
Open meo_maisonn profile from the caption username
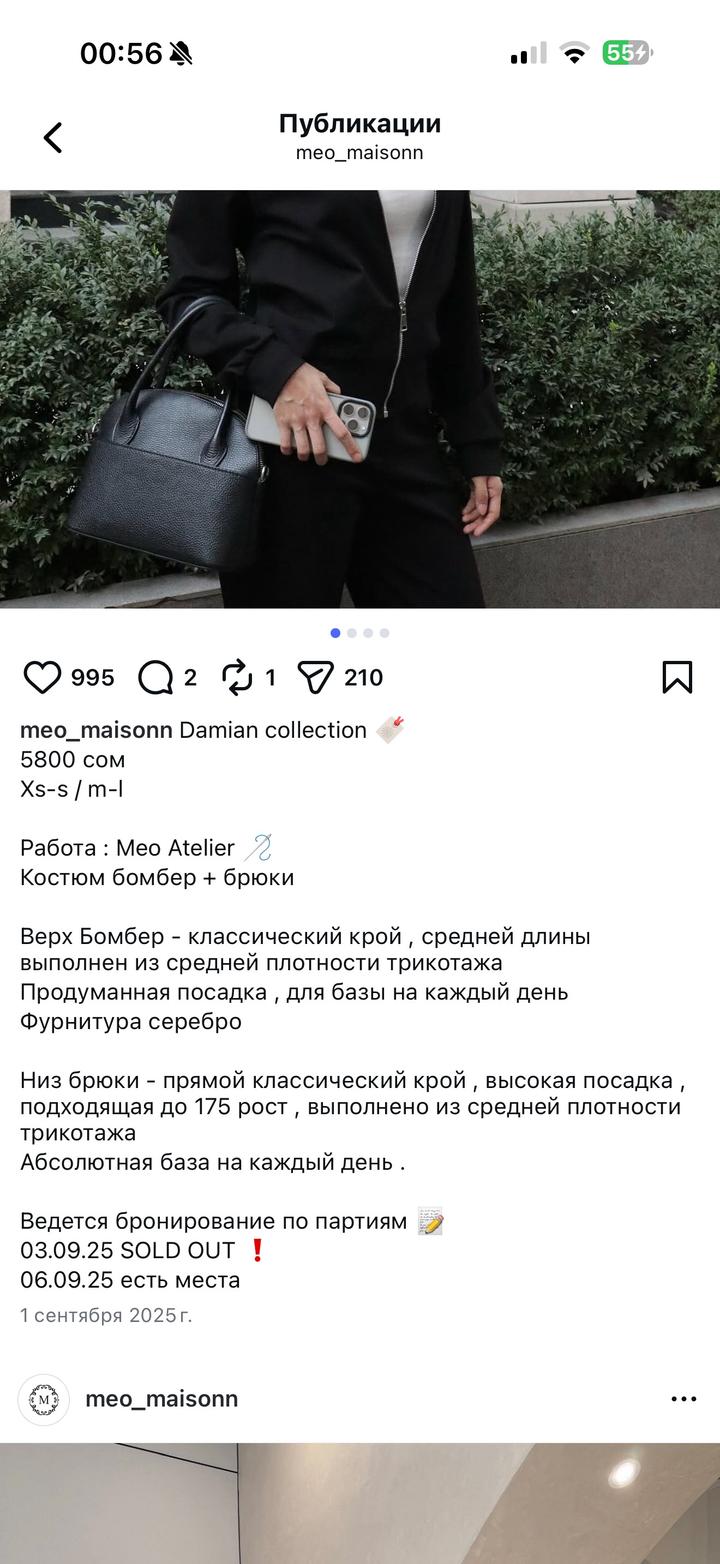[96, 730]
